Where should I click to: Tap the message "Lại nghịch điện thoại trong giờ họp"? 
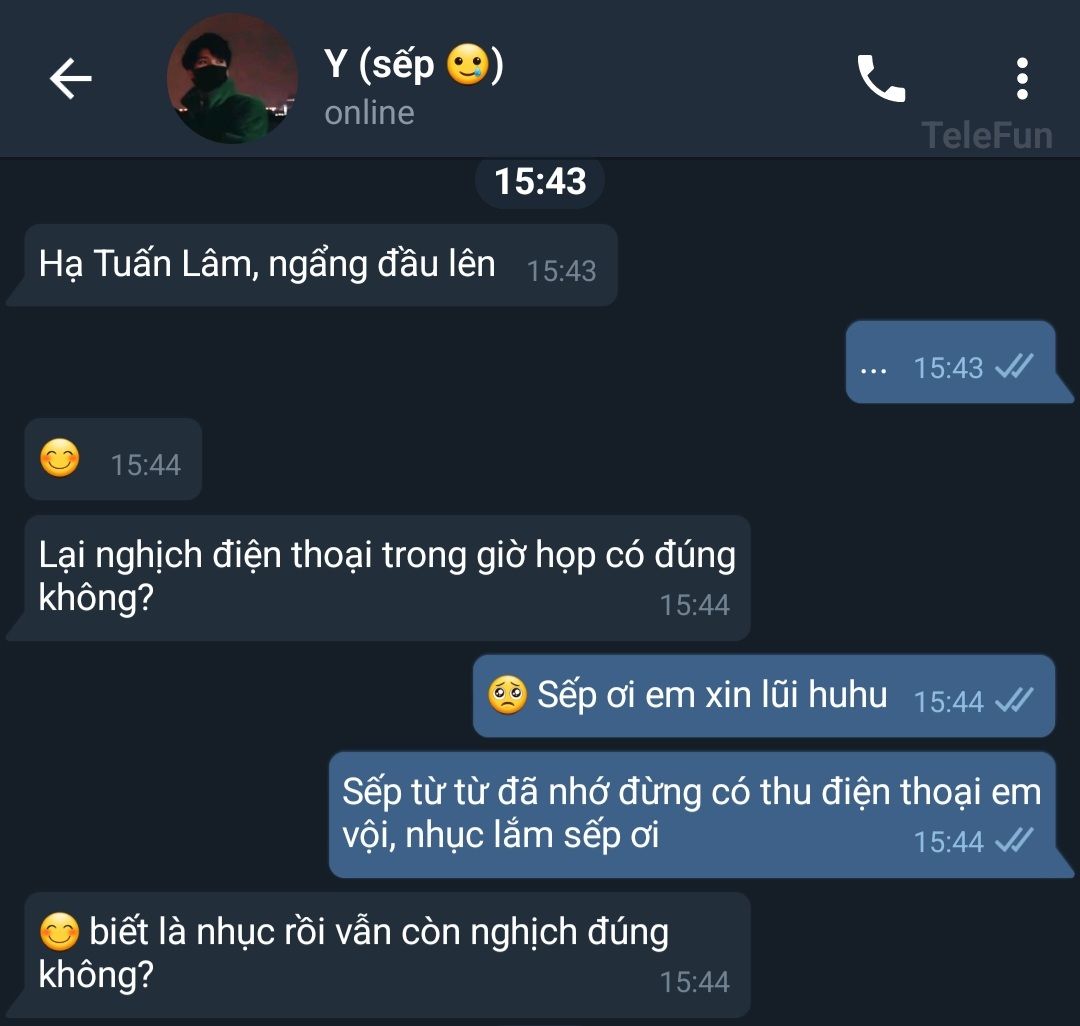point(386,576)
